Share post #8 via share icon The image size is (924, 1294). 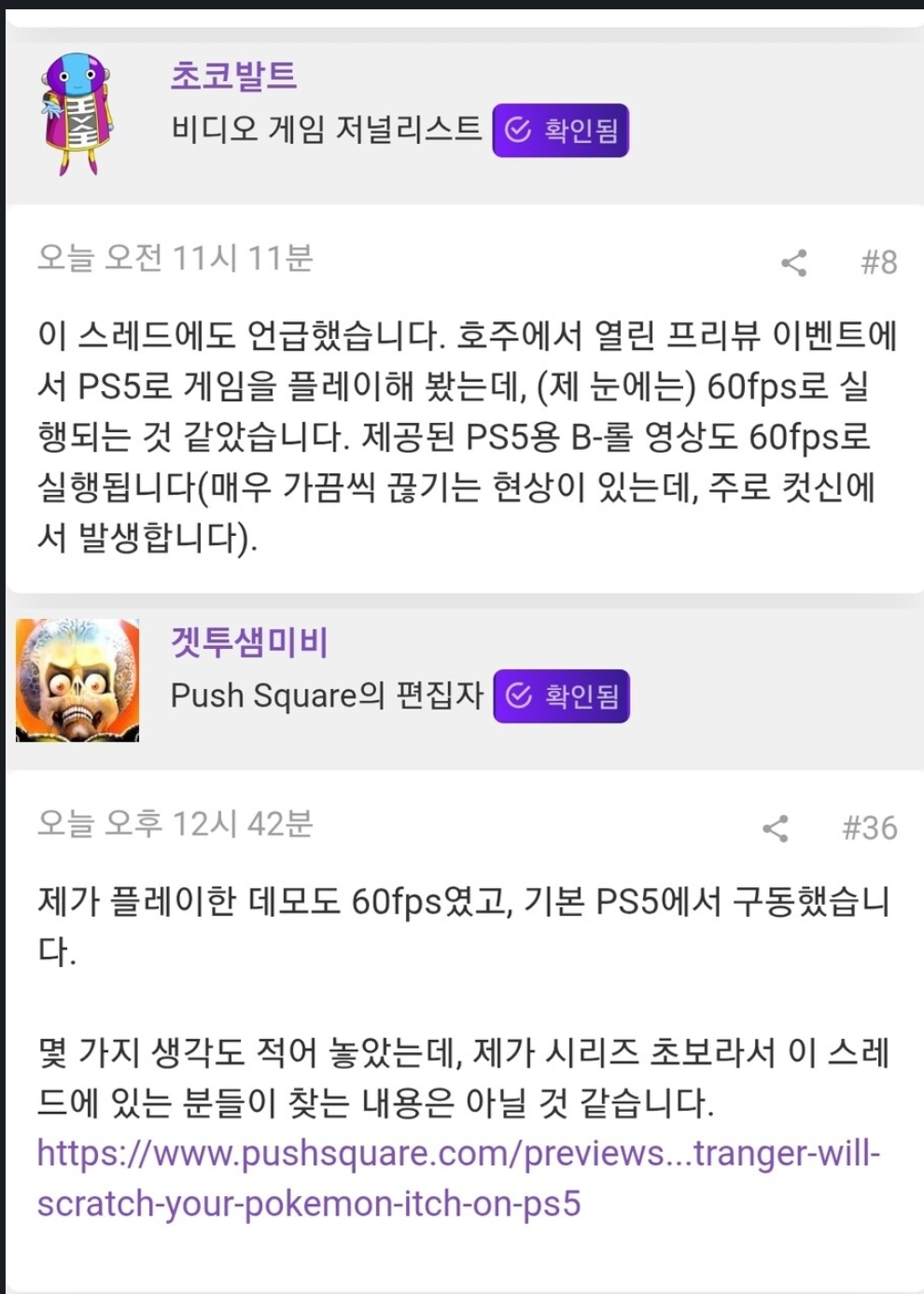pyautogui.click(x=793, y=263)
